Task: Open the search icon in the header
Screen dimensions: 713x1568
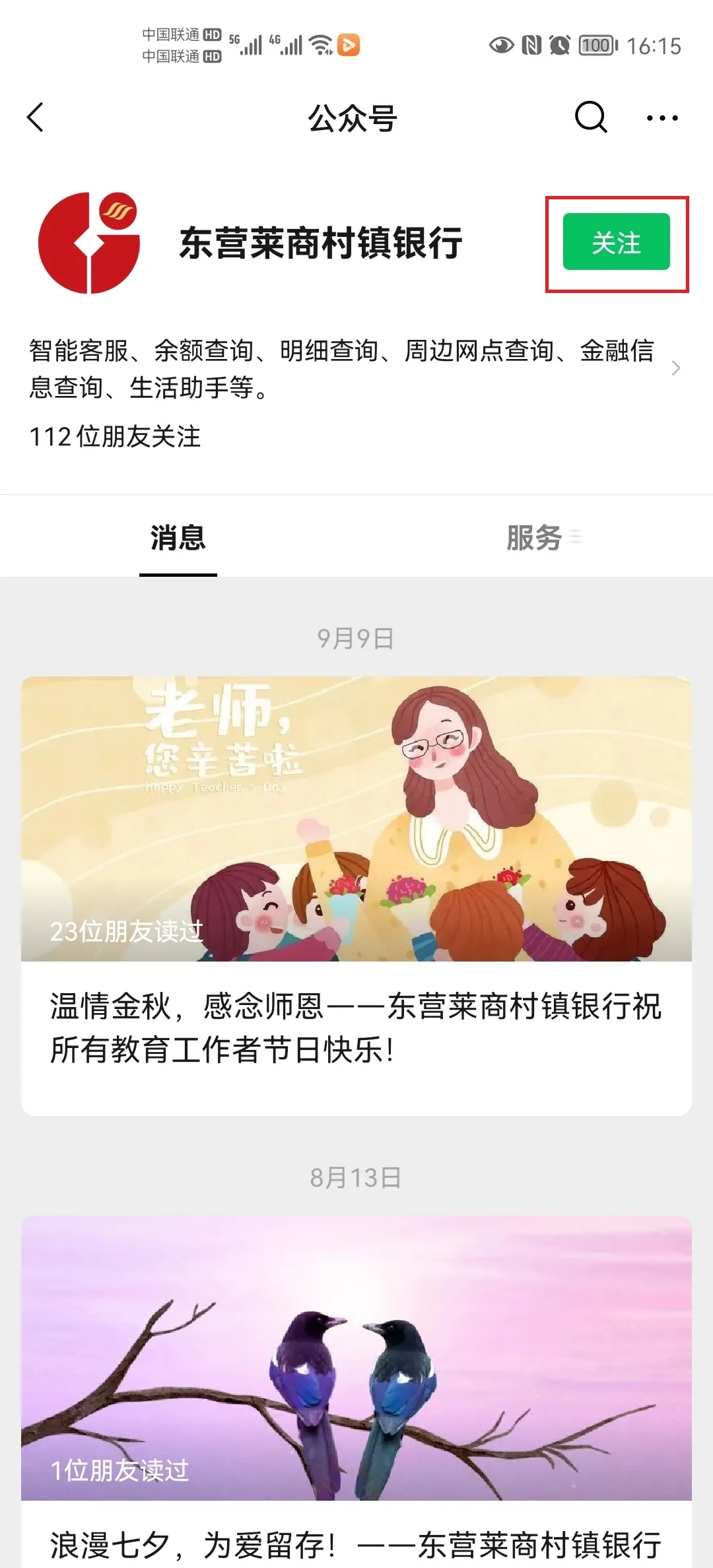Action: click(x=590, y=118)
